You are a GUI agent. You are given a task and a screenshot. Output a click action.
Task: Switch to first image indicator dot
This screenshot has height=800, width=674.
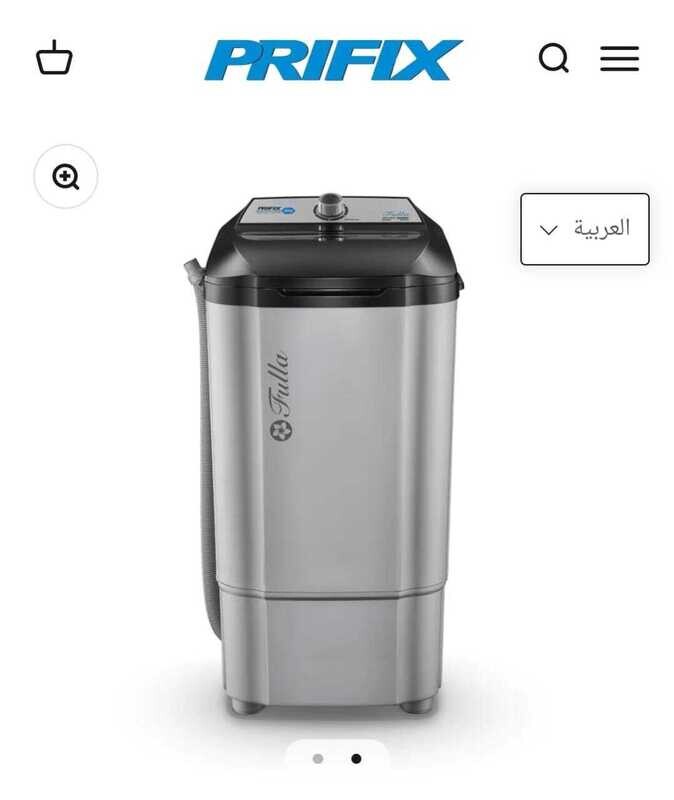[x=318, y=759]
